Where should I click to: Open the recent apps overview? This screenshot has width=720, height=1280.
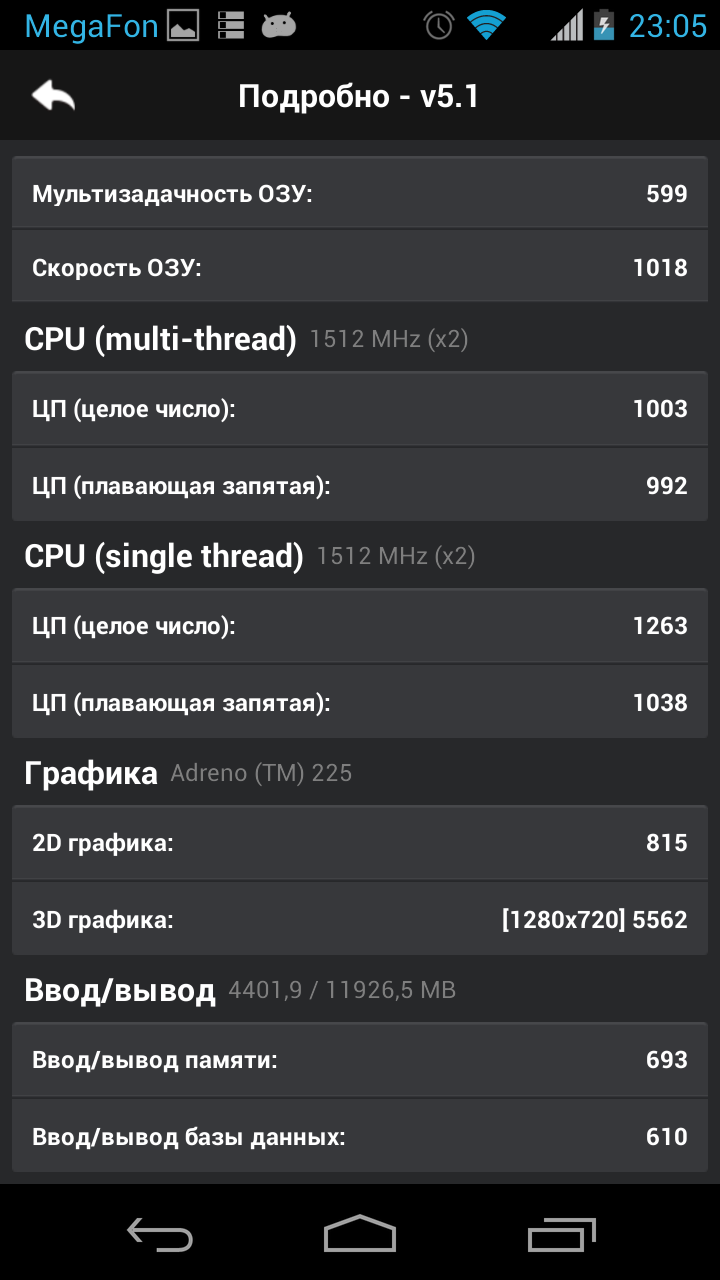click(x=562, y=1233)
